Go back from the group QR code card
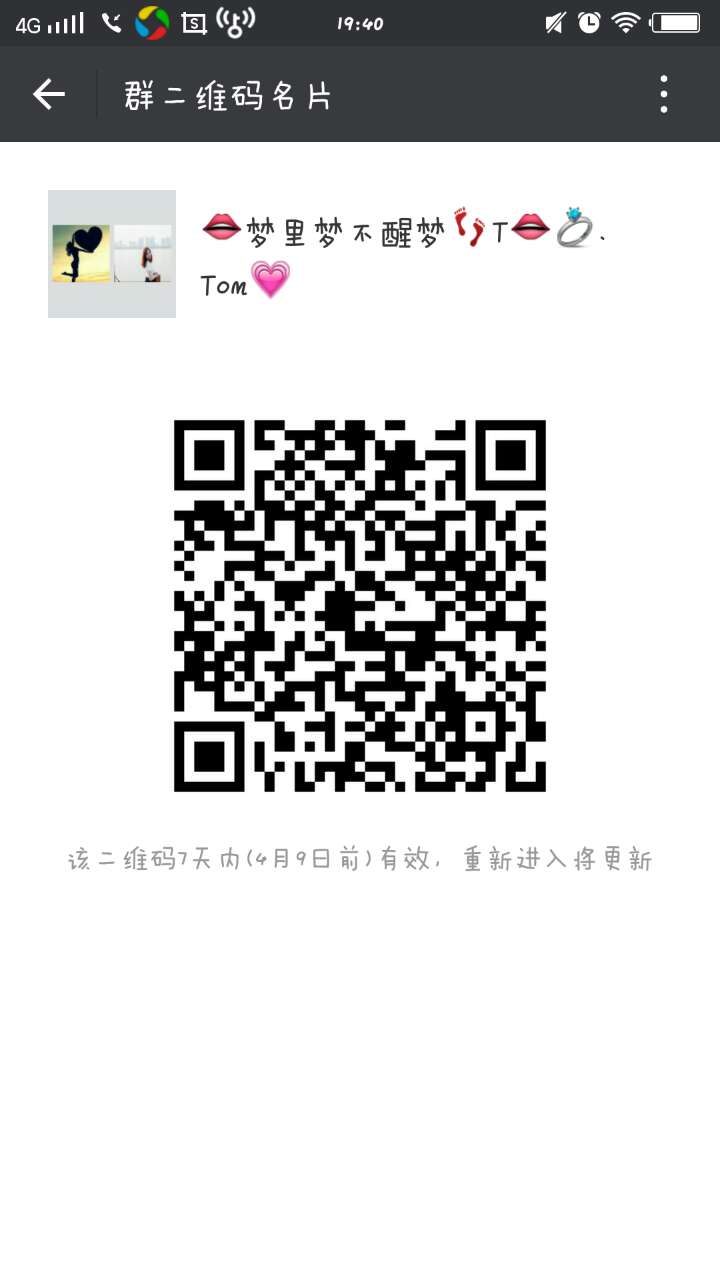Viewport: 720px width, 1280px height. coord(48,95)
